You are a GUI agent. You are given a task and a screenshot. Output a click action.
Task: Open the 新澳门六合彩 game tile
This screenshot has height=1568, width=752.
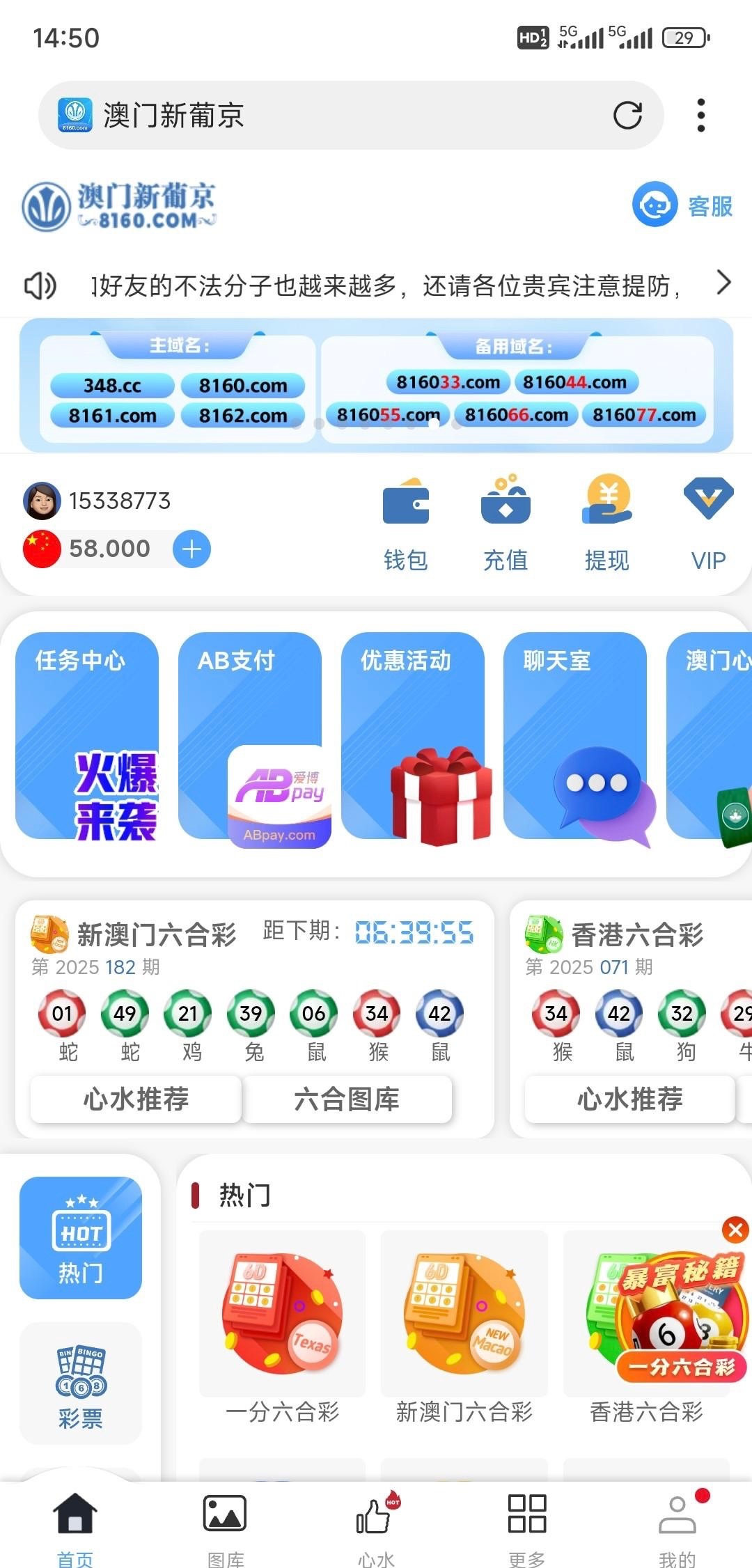coord(464,1327)
